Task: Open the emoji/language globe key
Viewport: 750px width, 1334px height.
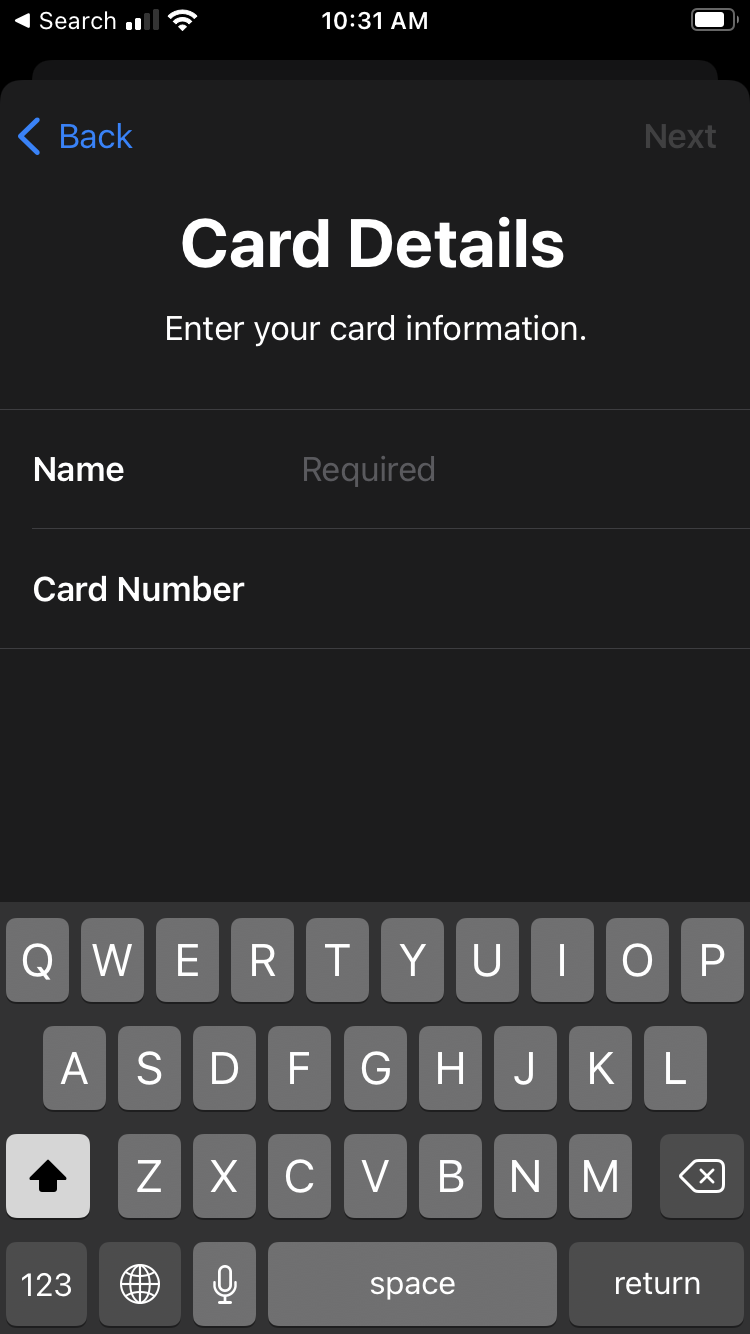Action: click(x=139, y=1283)
